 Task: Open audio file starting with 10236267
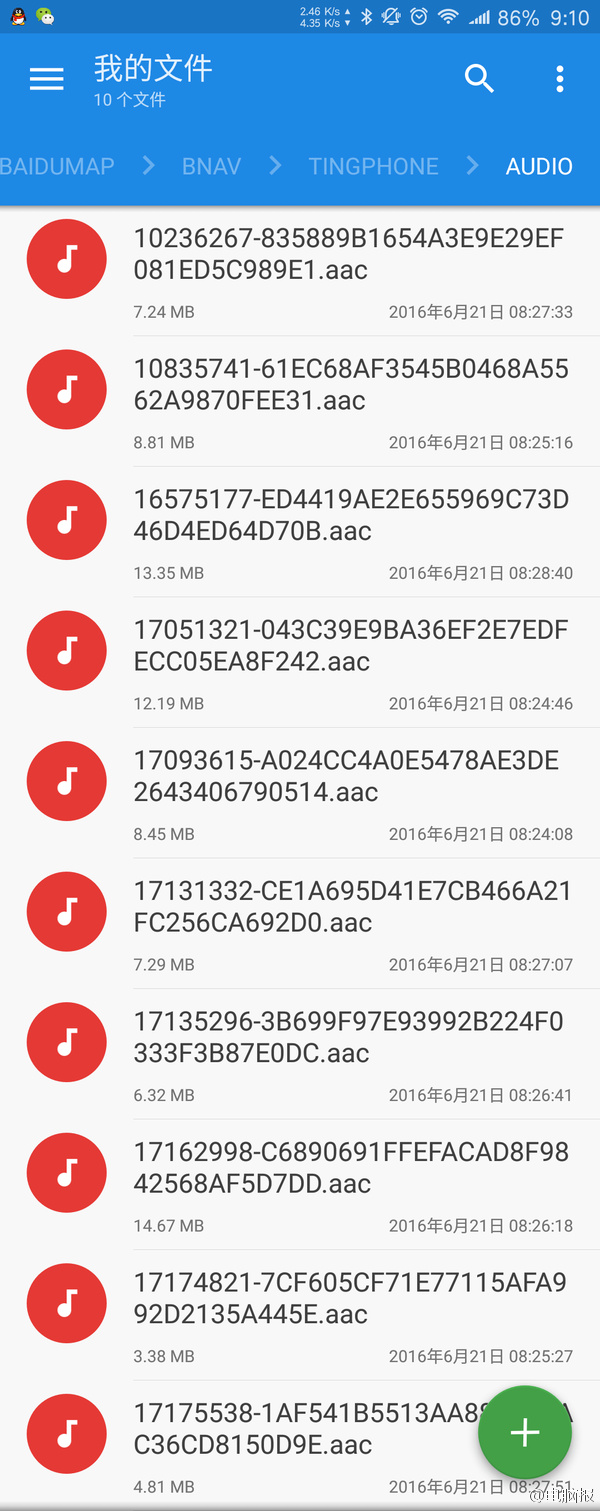[350, 255]
